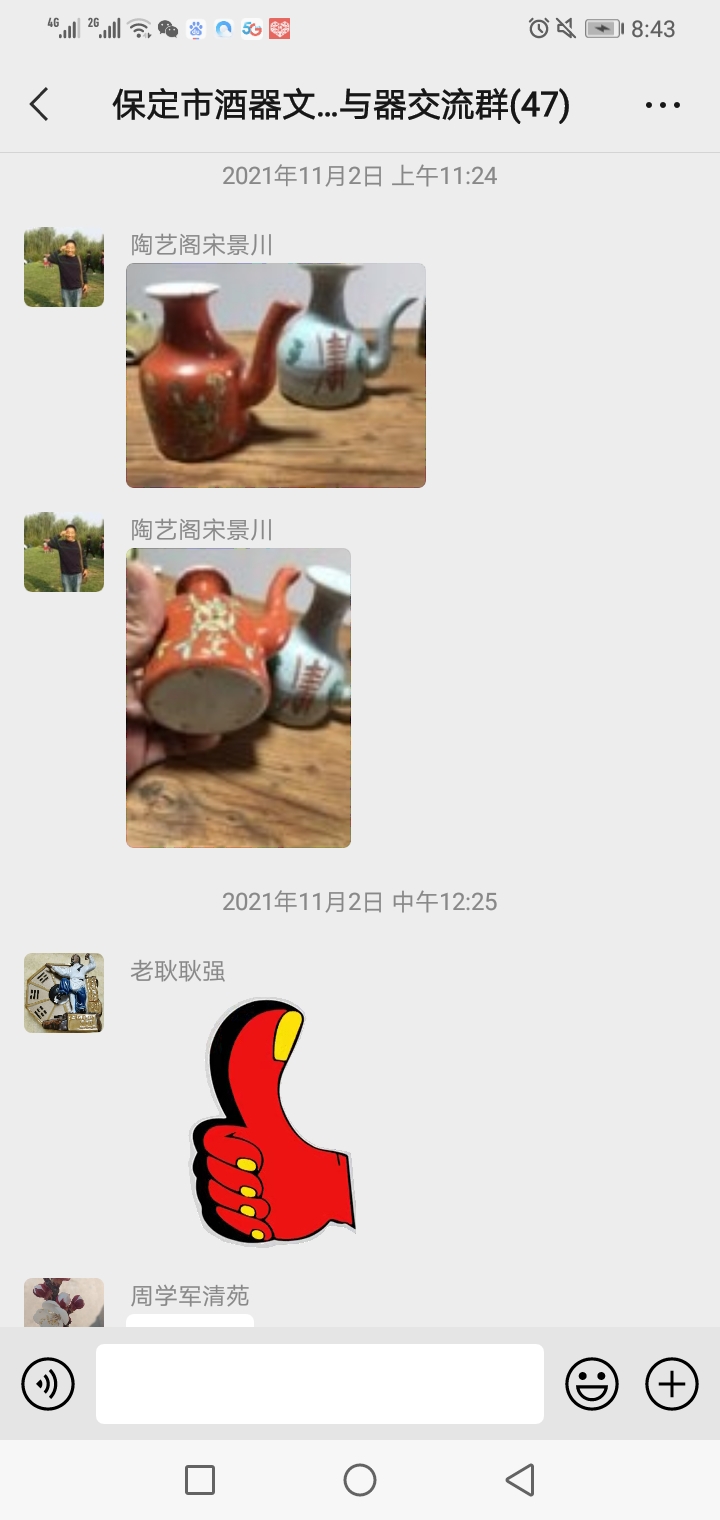Viewport: 720px width, 1520px height.
Task: Switch to voice message input
Action: coord(48,1384)
